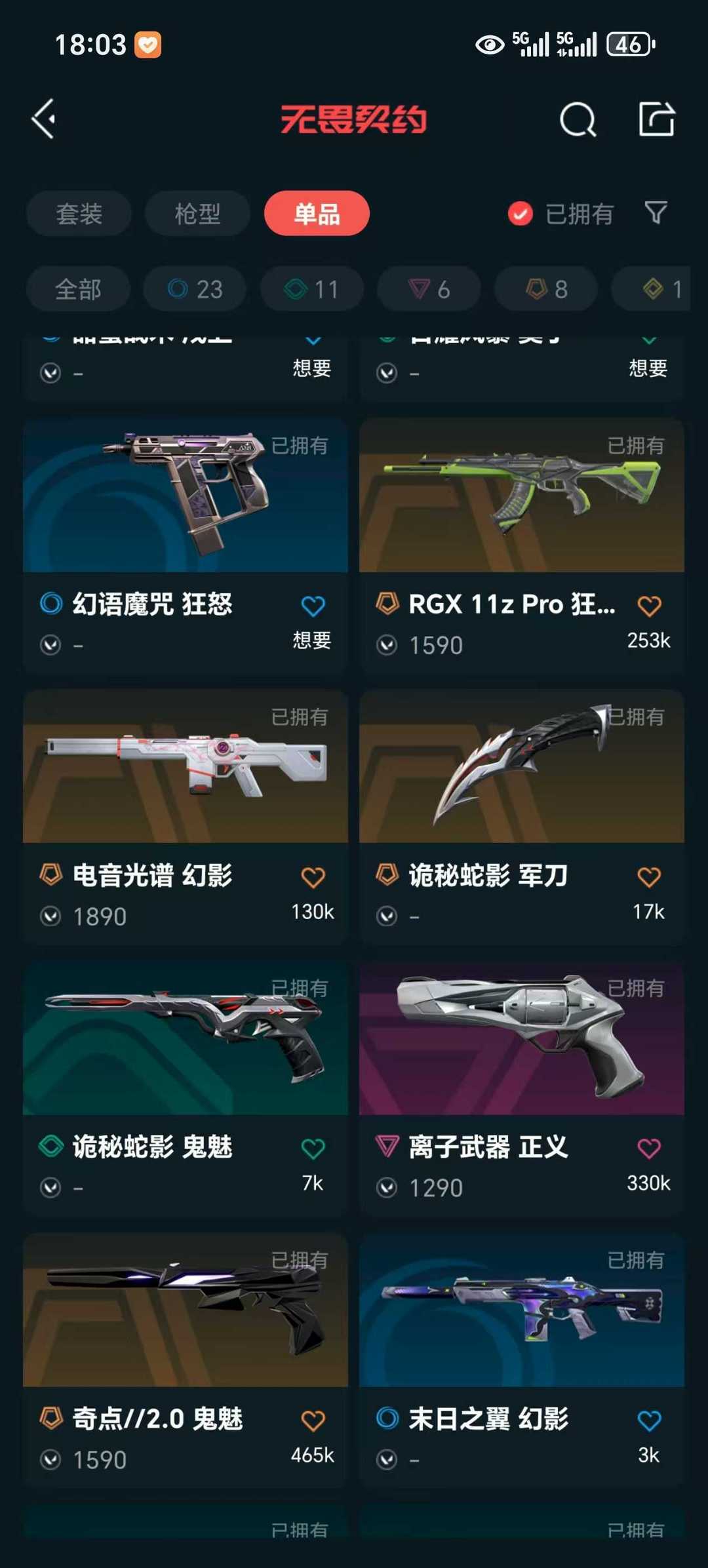Filter by the orange tier chip 8
Viewport: 708px width, 1568px height.
tap(546, 289)
